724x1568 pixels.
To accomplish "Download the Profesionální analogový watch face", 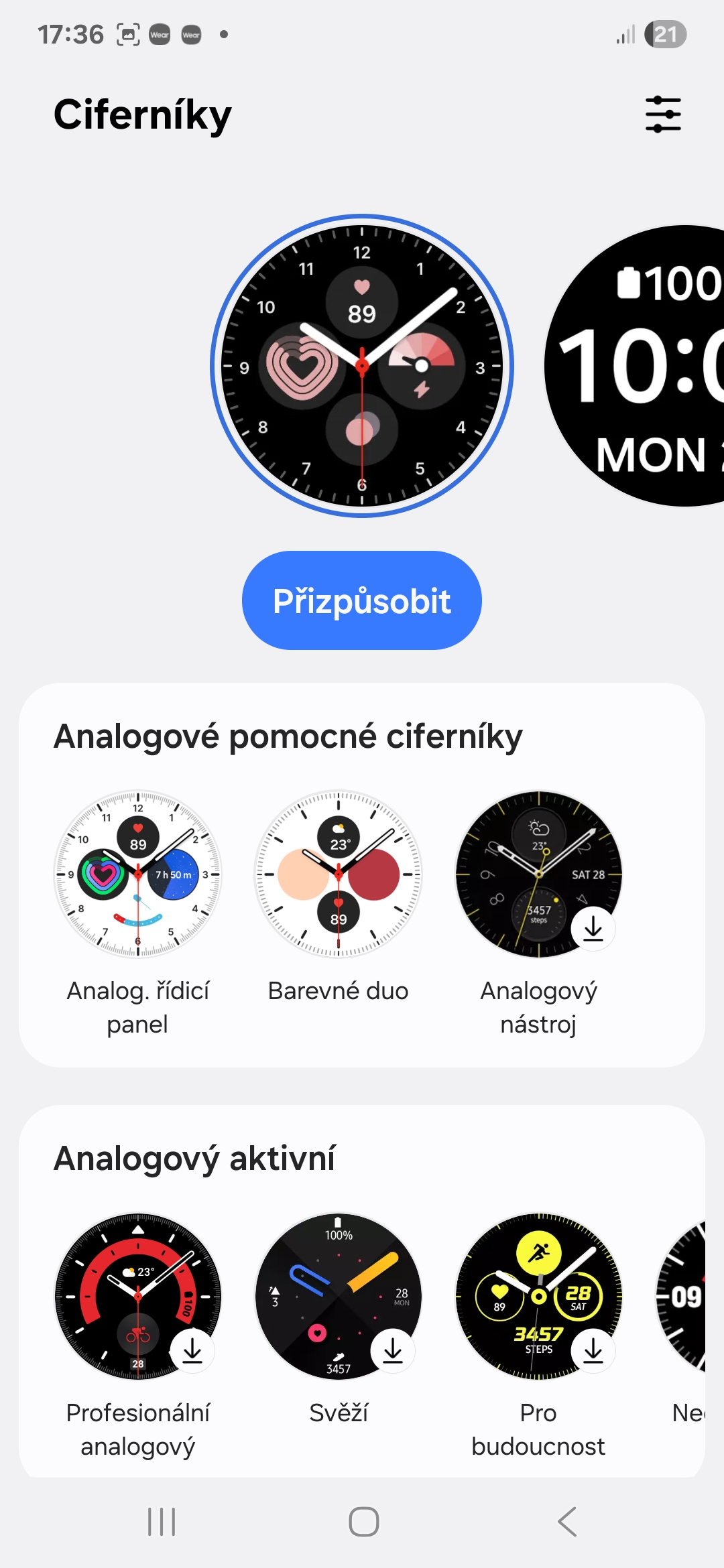I will (192, 1351).
